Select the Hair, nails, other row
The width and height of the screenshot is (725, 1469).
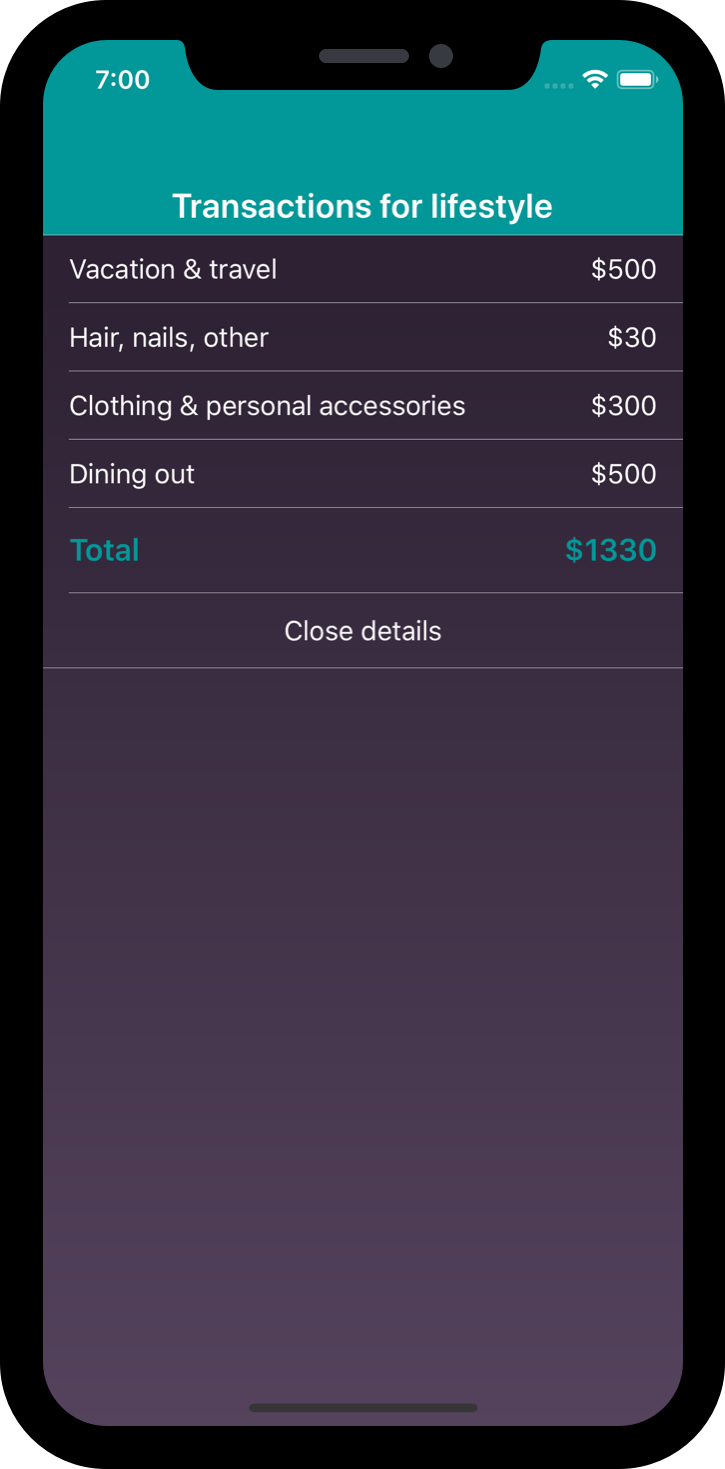click(362, 338)
